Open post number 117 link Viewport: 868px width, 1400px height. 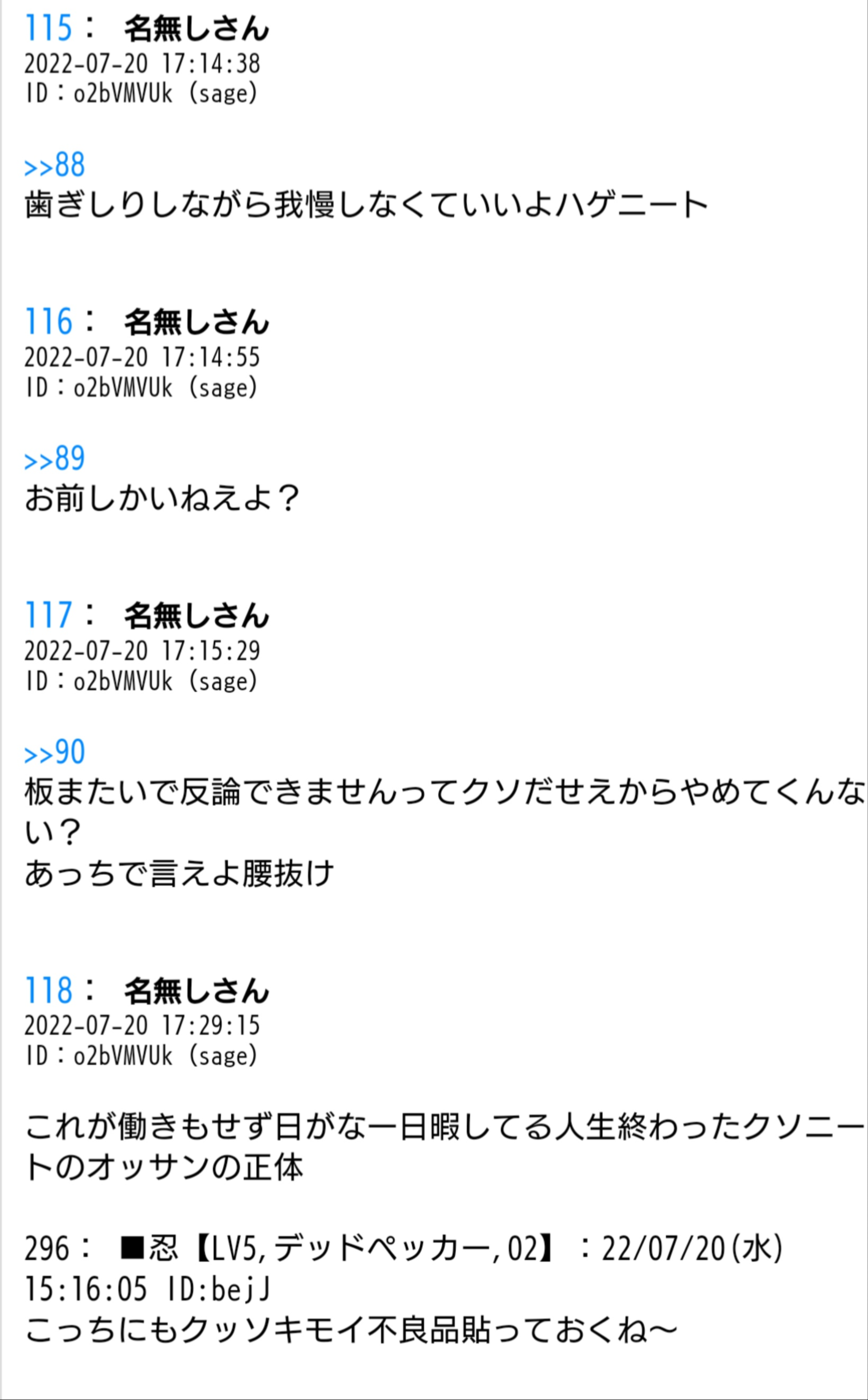click(x=48, y=615)
